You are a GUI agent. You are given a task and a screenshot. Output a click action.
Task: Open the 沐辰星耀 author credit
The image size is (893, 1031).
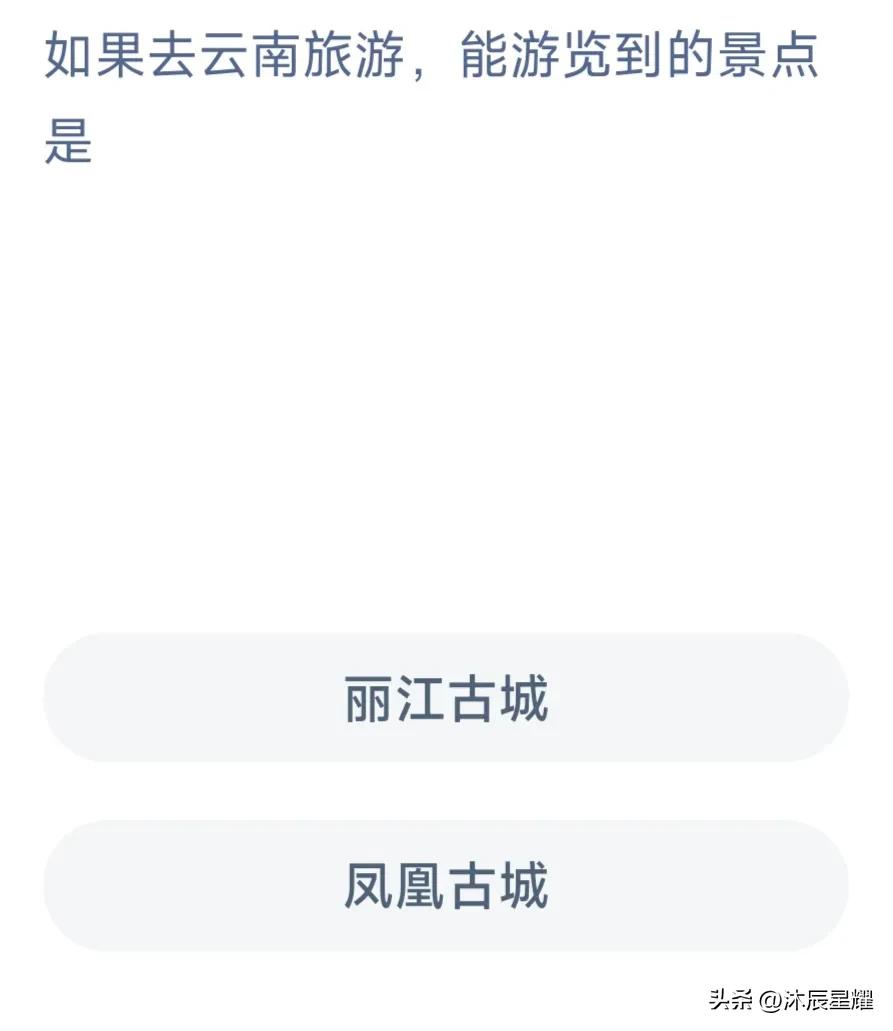pos(822,998)
